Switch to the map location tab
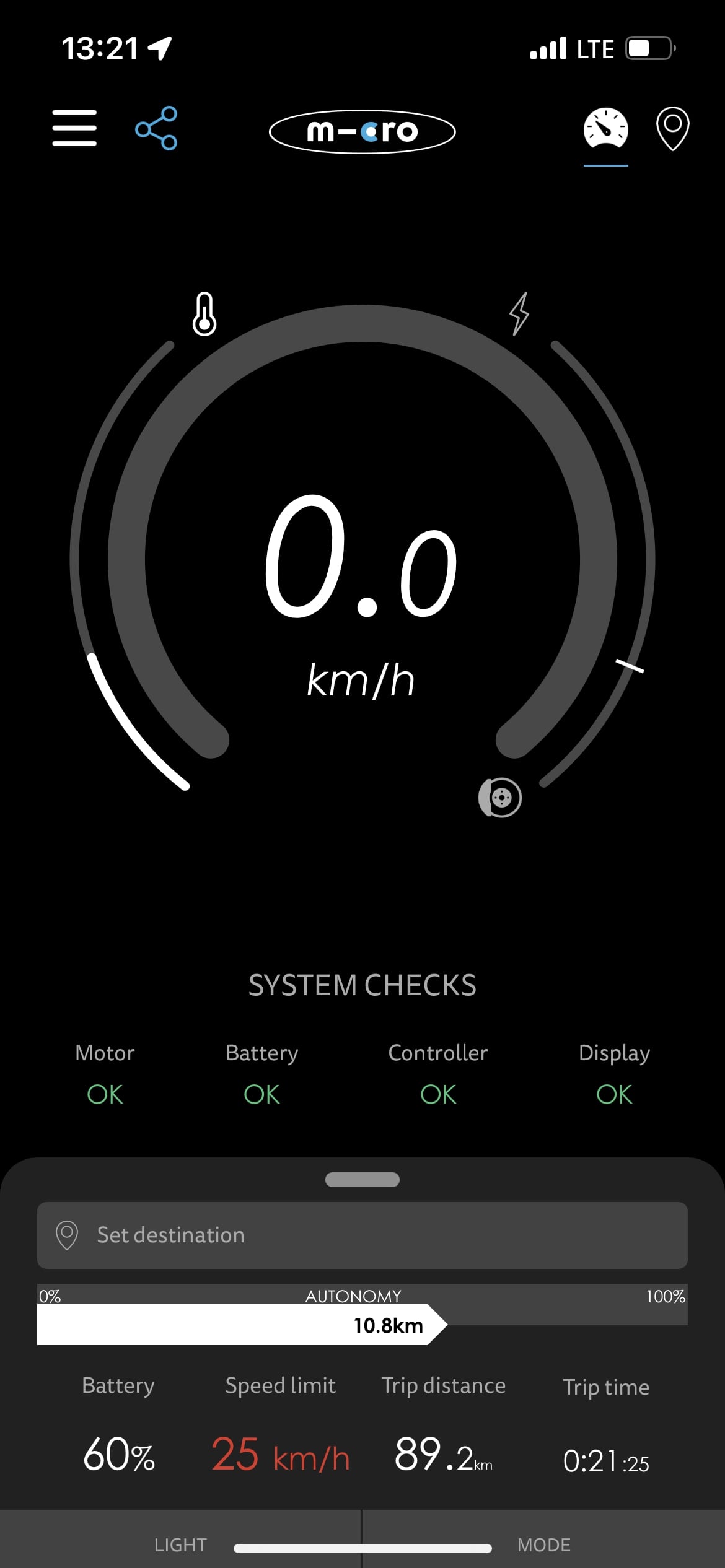Screen dimensions: 725x1568 tap(672, 129)
